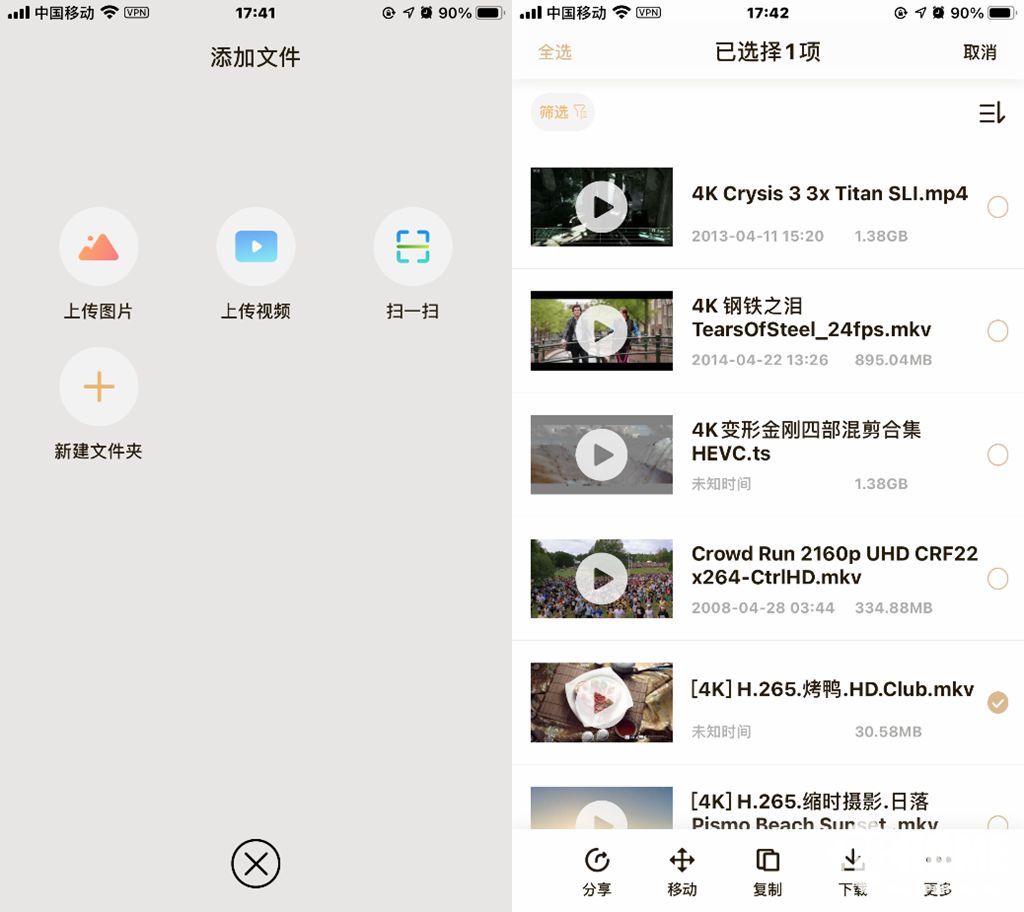Open the 扫一扫 scanner
The image size is (1024, 912).
coord(412,247)
